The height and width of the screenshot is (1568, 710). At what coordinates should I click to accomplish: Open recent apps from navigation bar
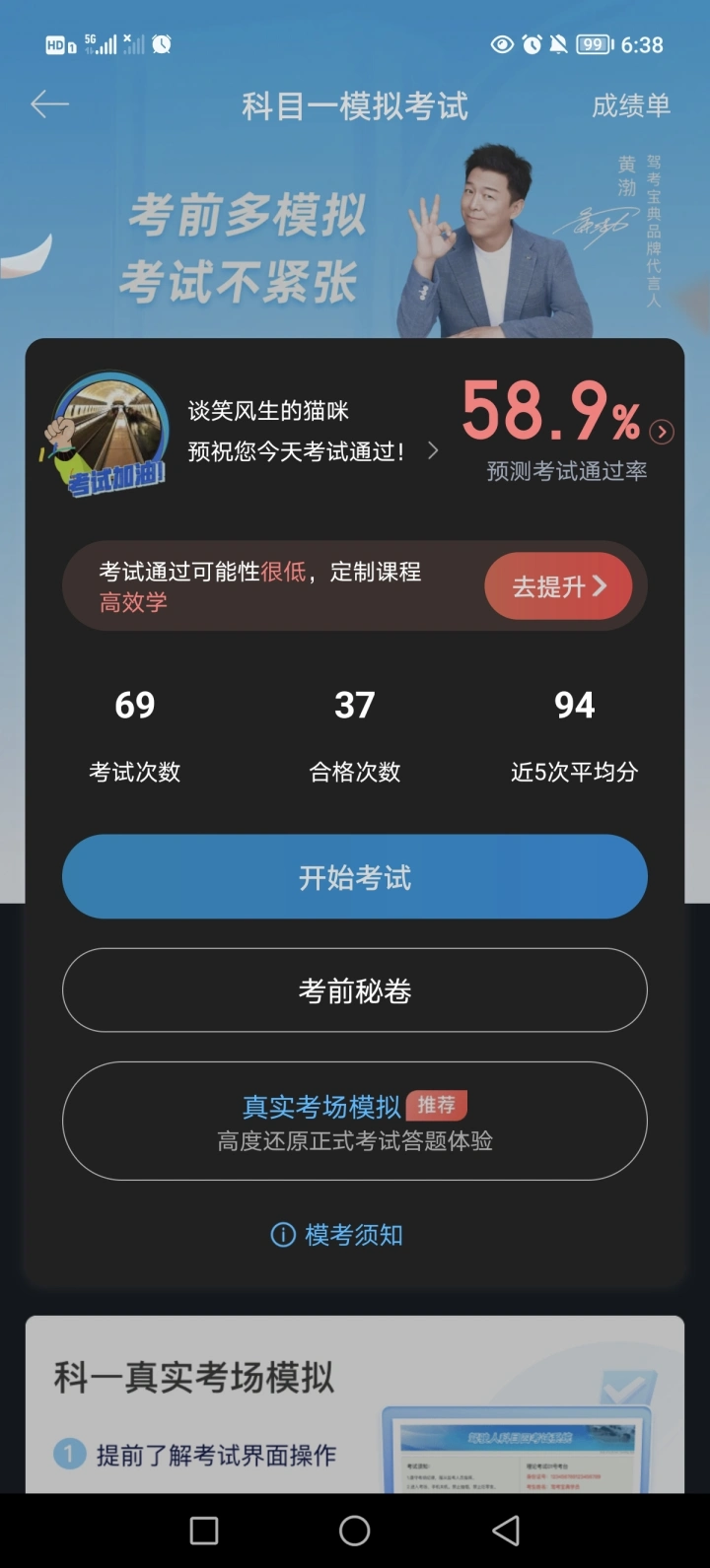tap(204, 1531)
